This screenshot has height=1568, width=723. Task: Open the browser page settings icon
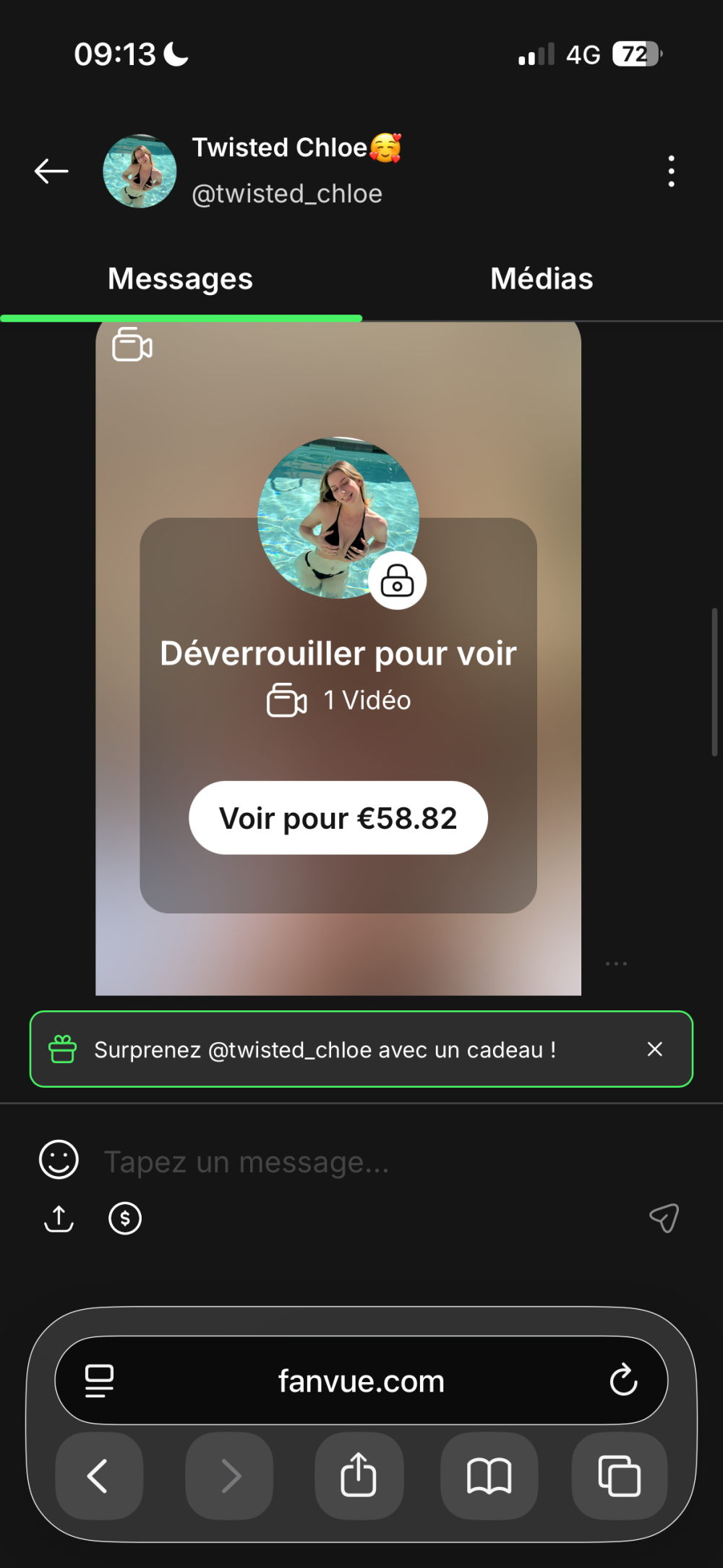tap(99, 1381)
